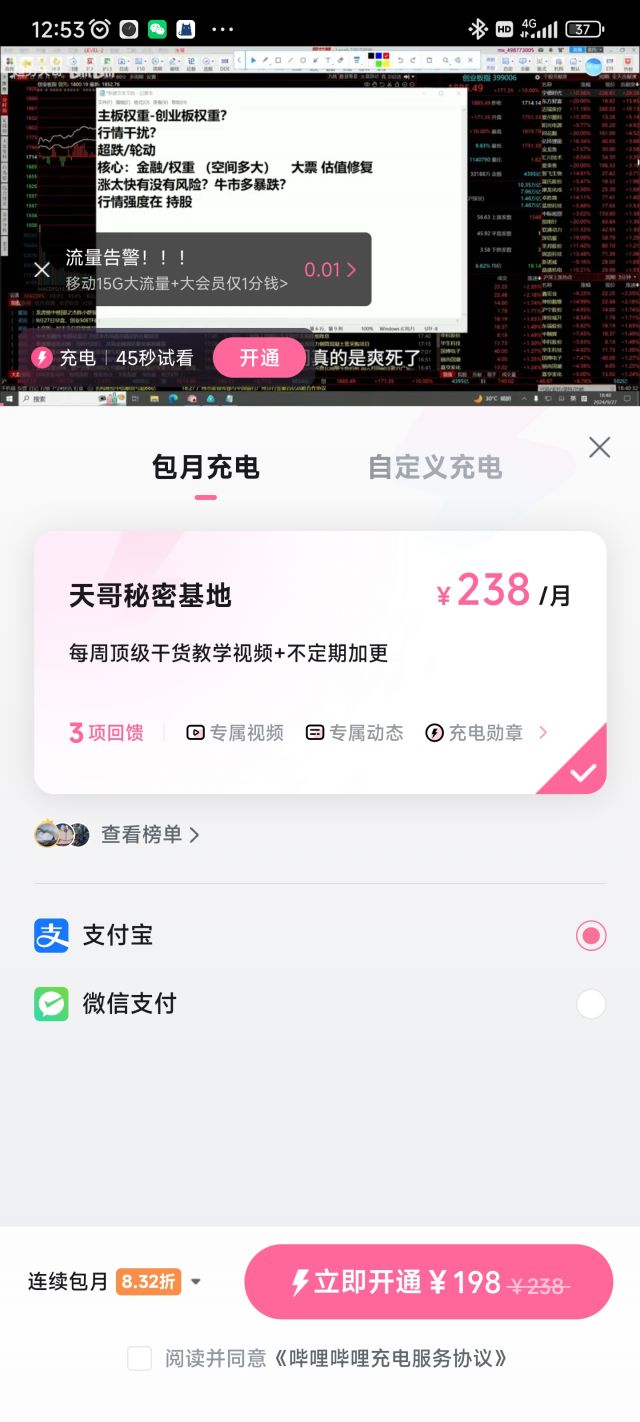640x1422 pixels.
Task: Dismiss the 流量告警 data banner
Action: (x=42, y=269)
